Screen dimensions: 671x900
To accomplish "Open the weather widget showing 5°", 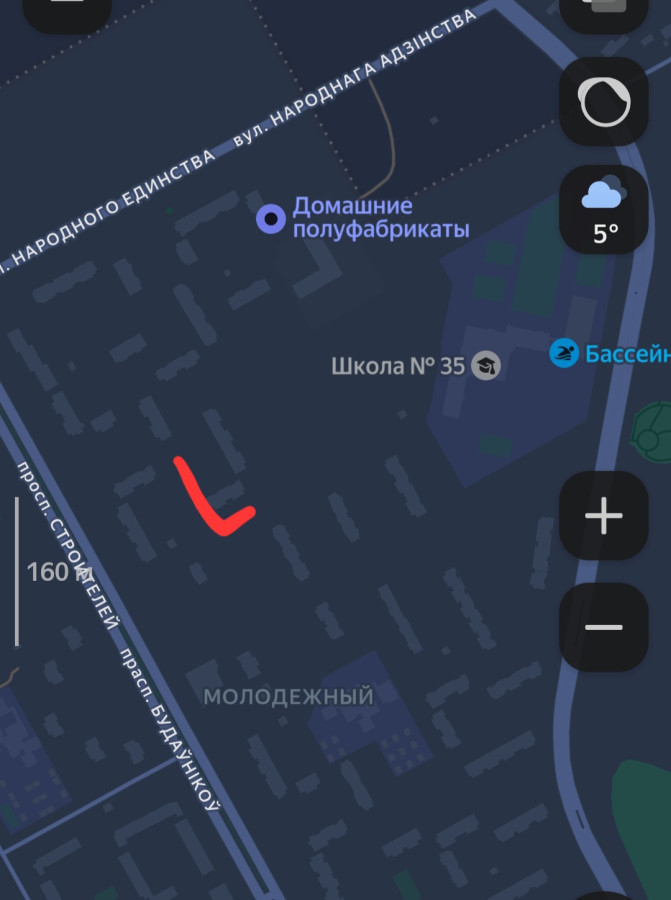I will (603, 210).
